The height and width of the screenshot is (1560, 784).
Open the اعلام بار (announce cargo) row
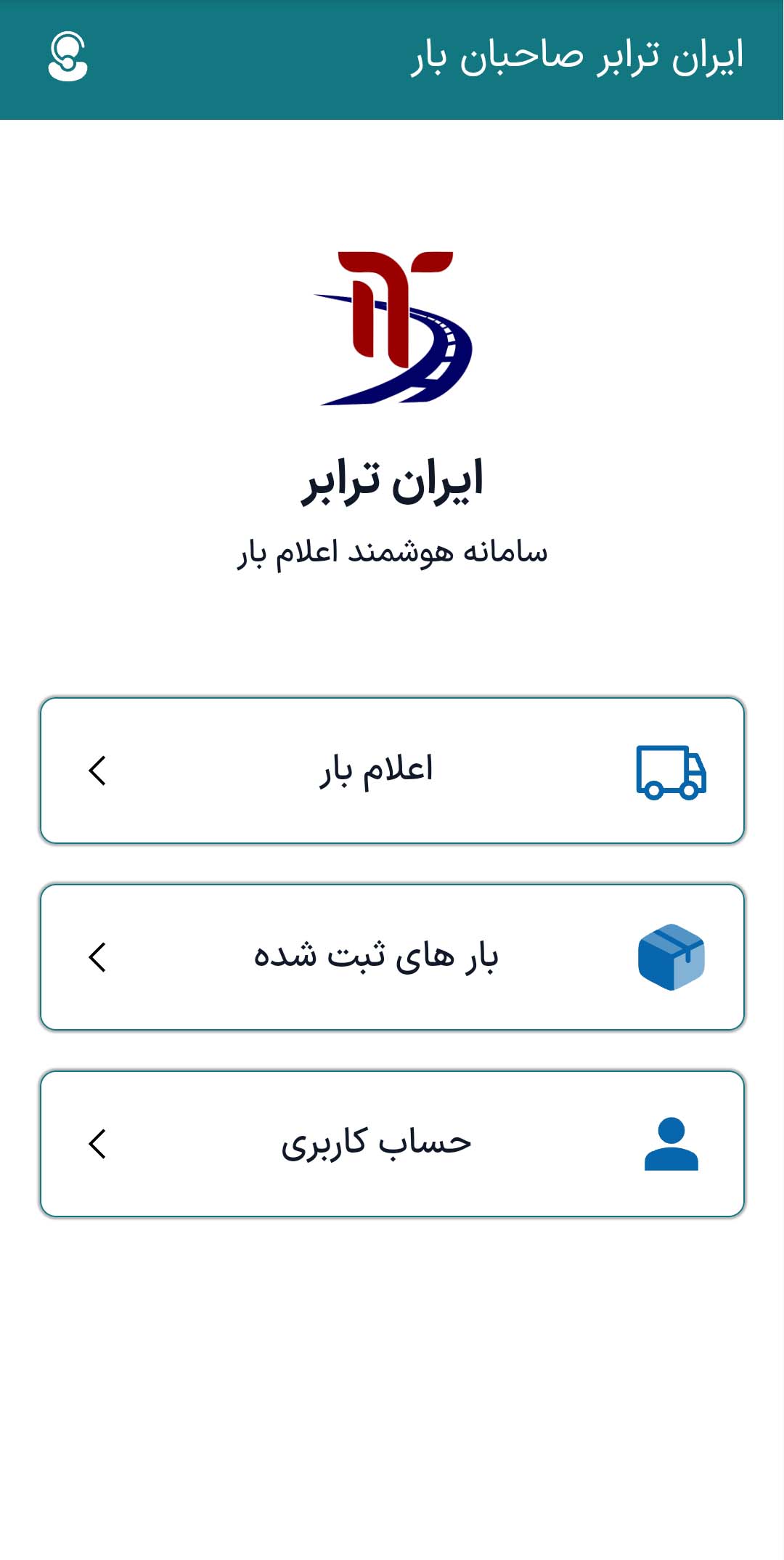(x=392, y=770)
